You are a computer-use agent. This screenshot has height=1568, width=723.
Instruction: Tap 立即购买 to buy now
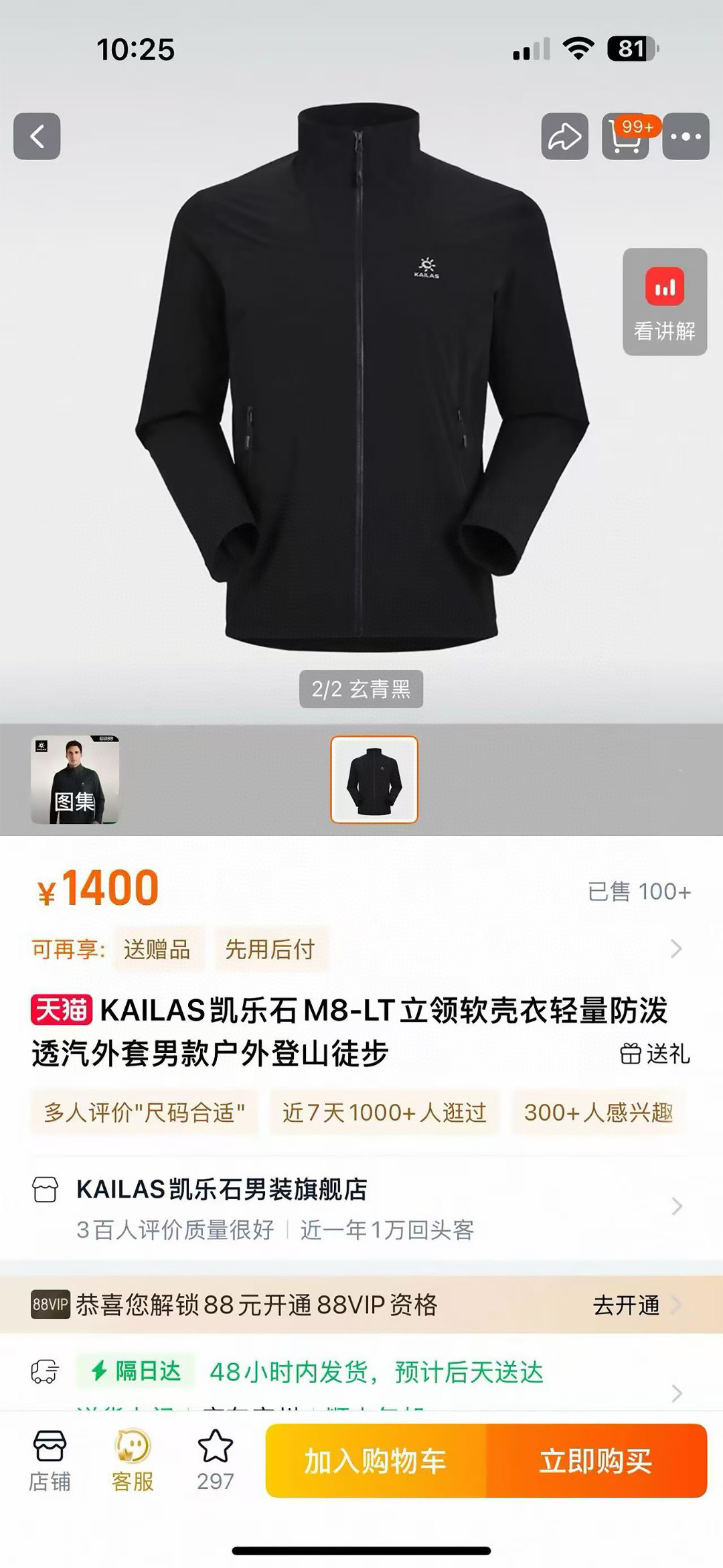tap(596, 1461)
